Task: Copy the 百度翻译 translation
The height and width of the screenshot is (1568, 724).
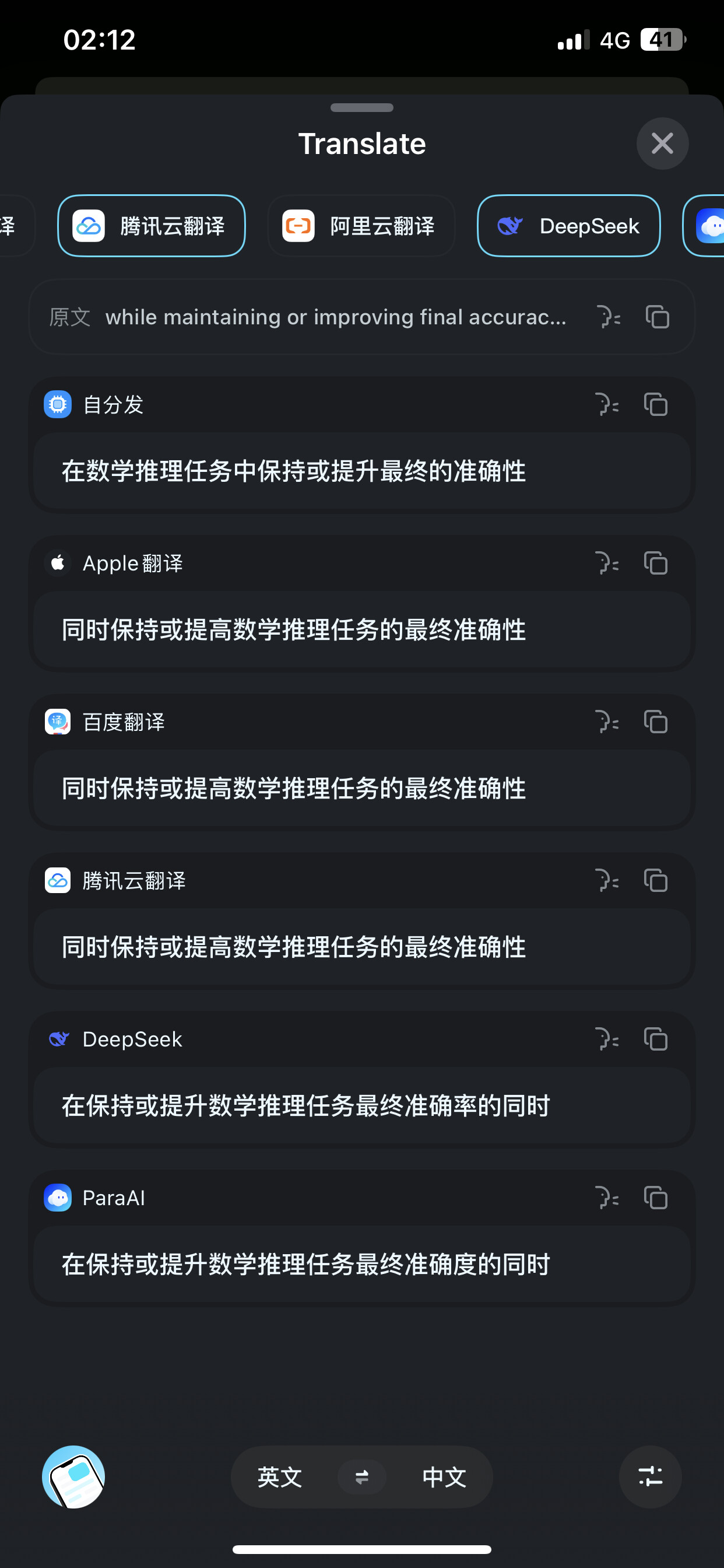Action: (x=656, y=722)
